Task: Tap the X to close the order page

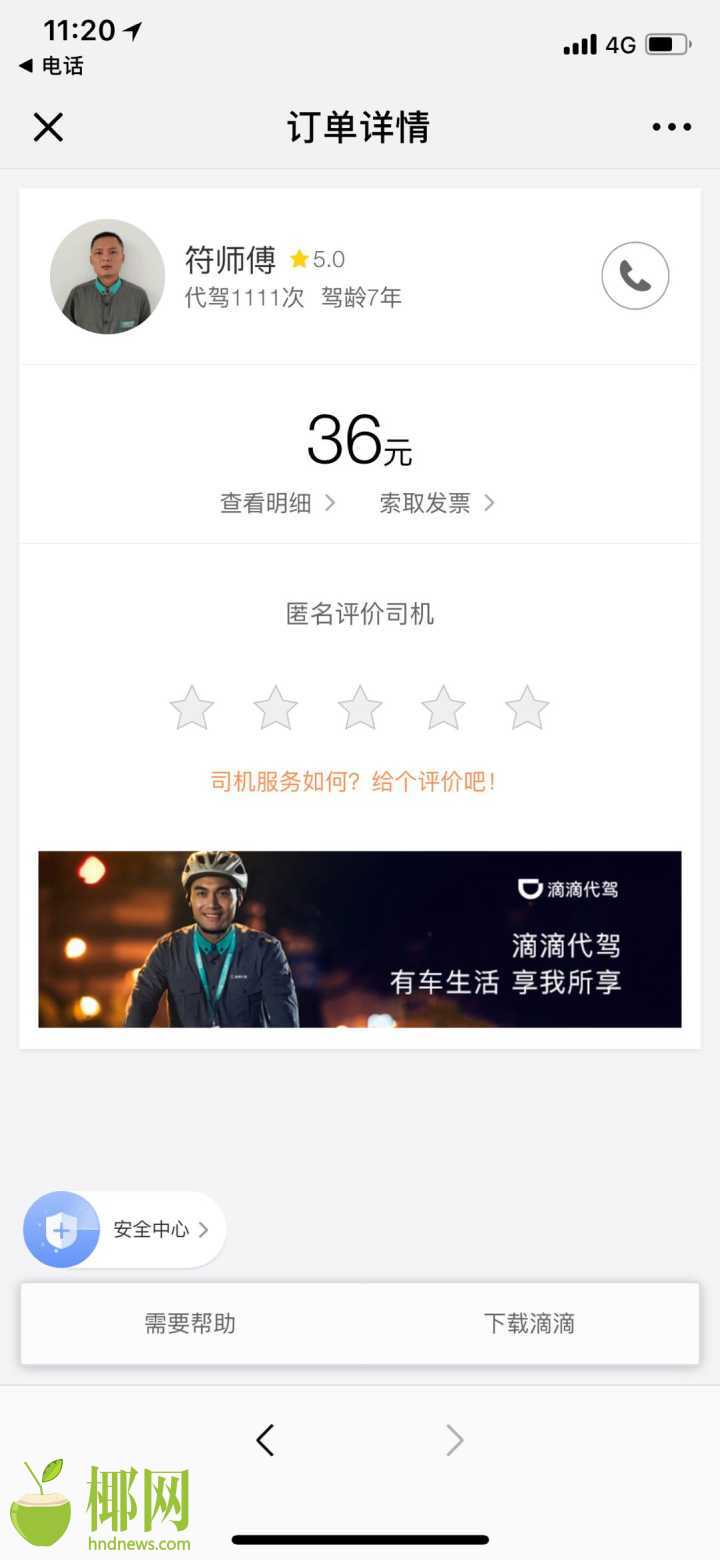Action: pyautogui.click(x=47, y=128)
